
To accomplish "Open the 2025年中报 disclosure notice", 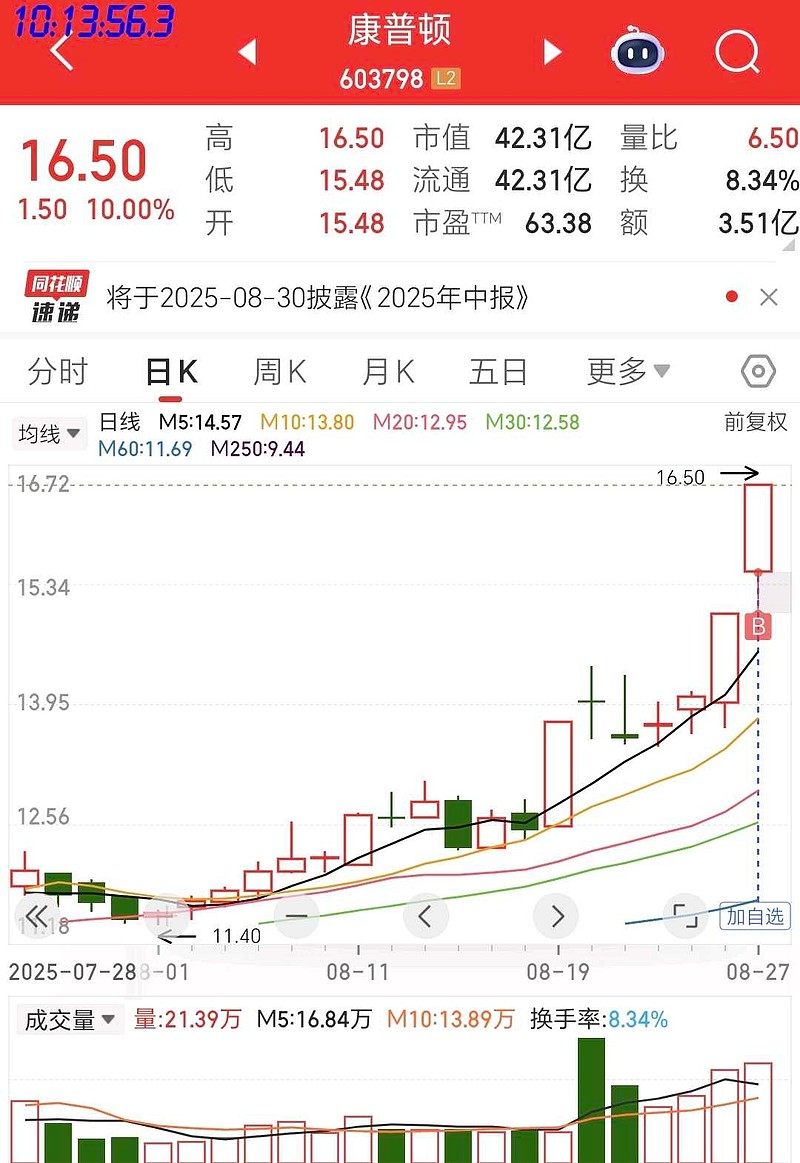I will [317, 297].
